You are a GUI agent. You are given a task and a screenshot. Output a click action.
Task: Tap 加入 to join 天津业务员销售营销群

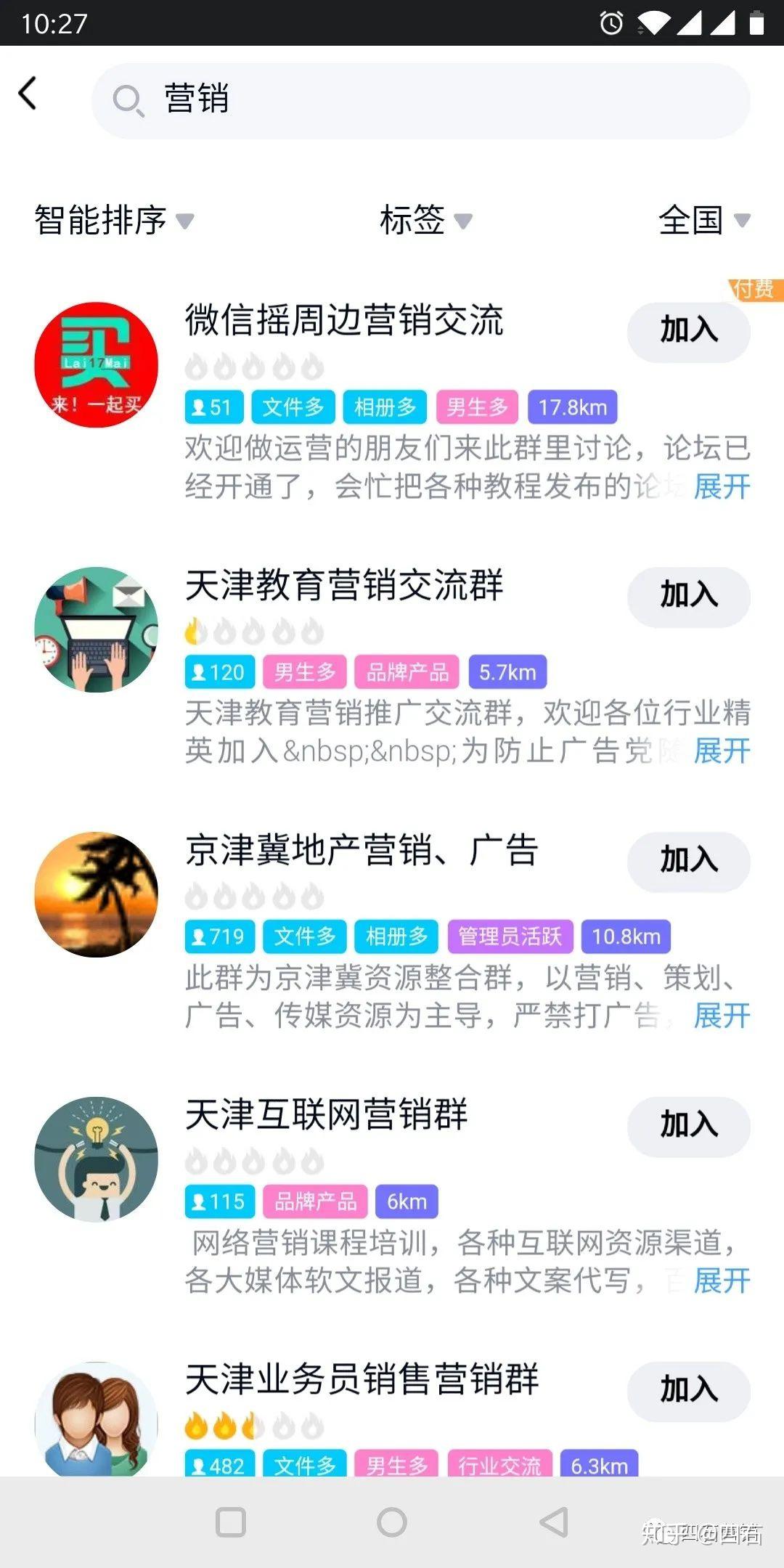click(x=687, y=1390)
